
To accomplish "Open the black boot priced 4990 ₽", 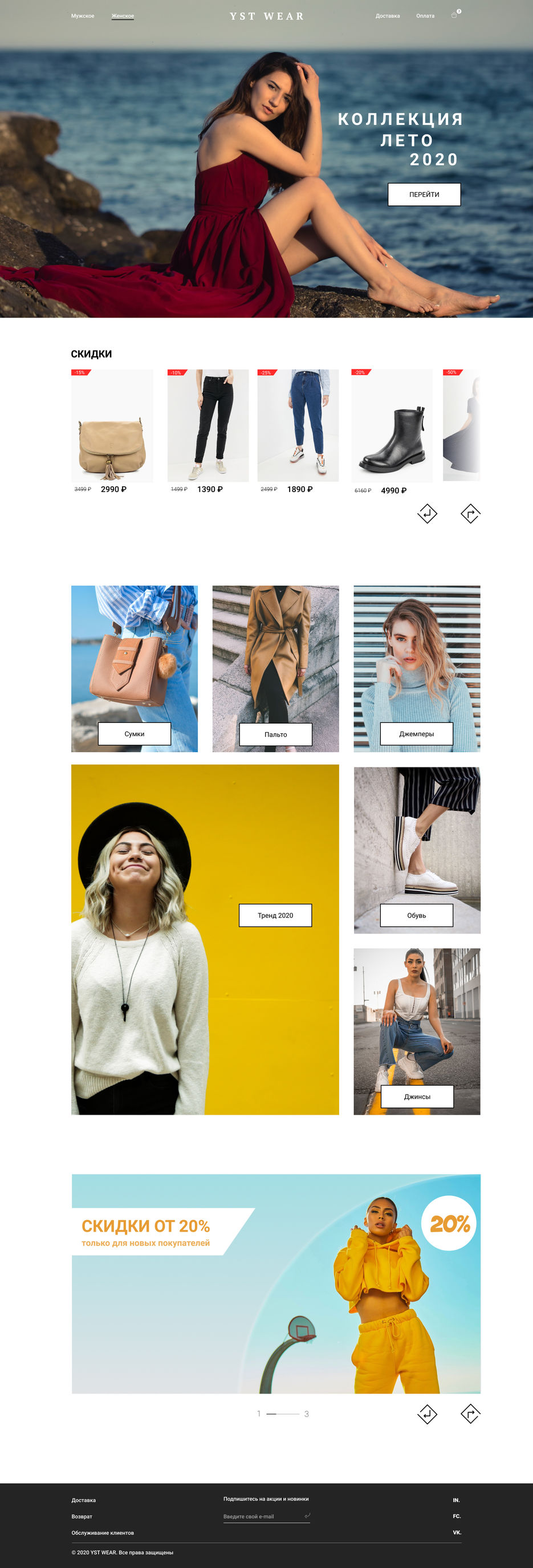I will pyautogui.click(x=392, y=426).
